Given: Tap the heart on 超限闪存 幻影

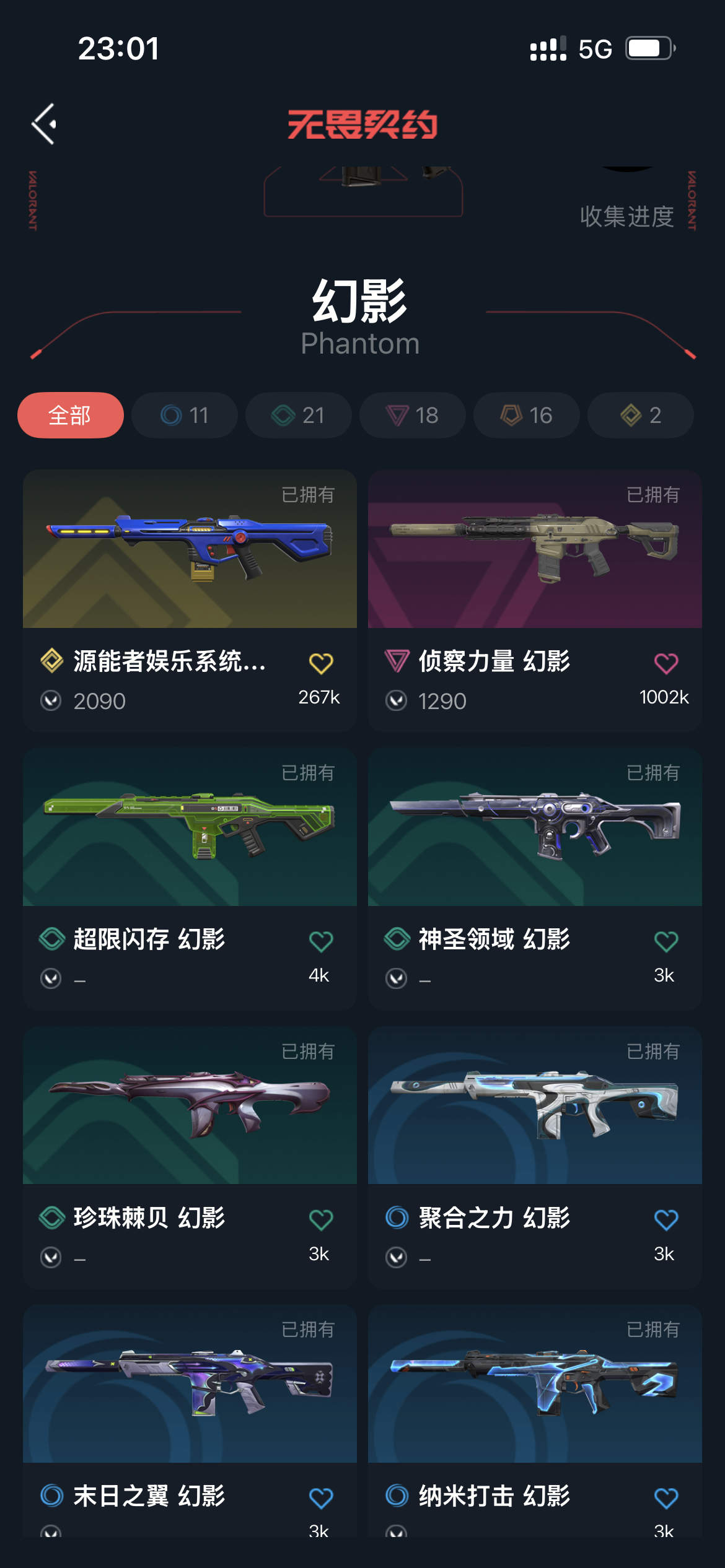Looking at the screenshot, I should click(321, 941).
